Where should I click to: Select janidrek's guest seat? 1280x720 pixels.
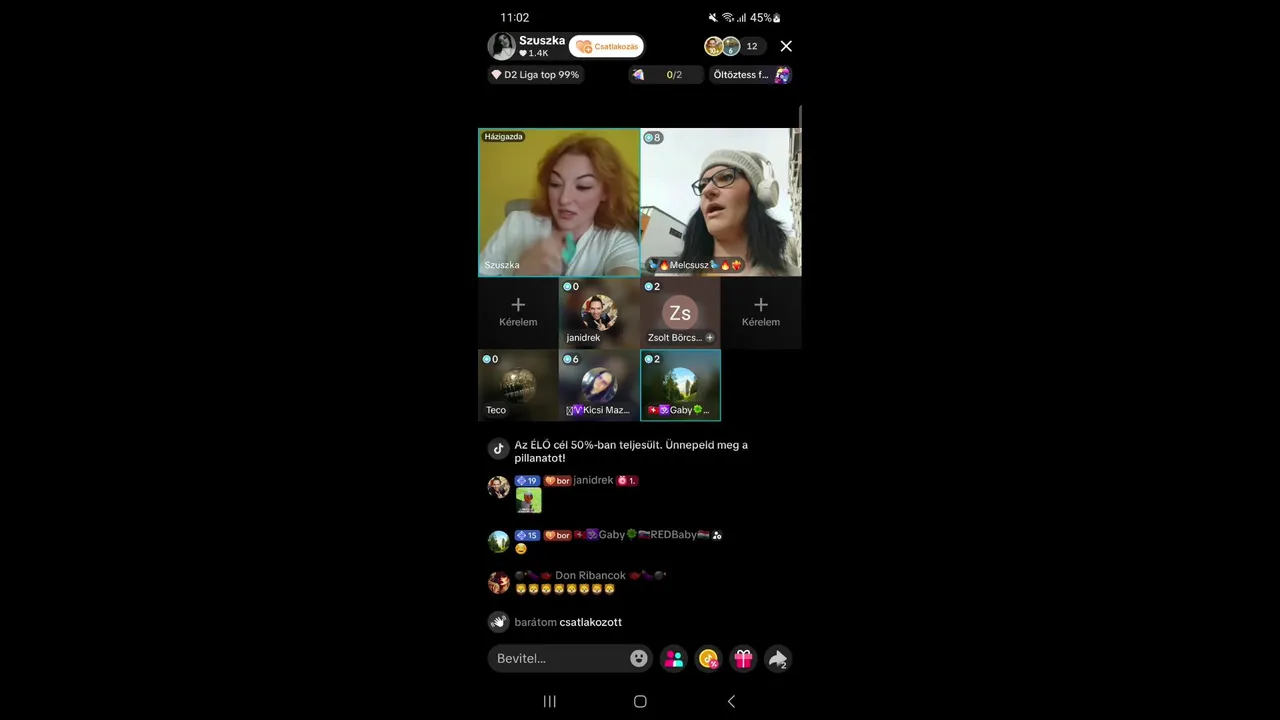tap(599, 313)
